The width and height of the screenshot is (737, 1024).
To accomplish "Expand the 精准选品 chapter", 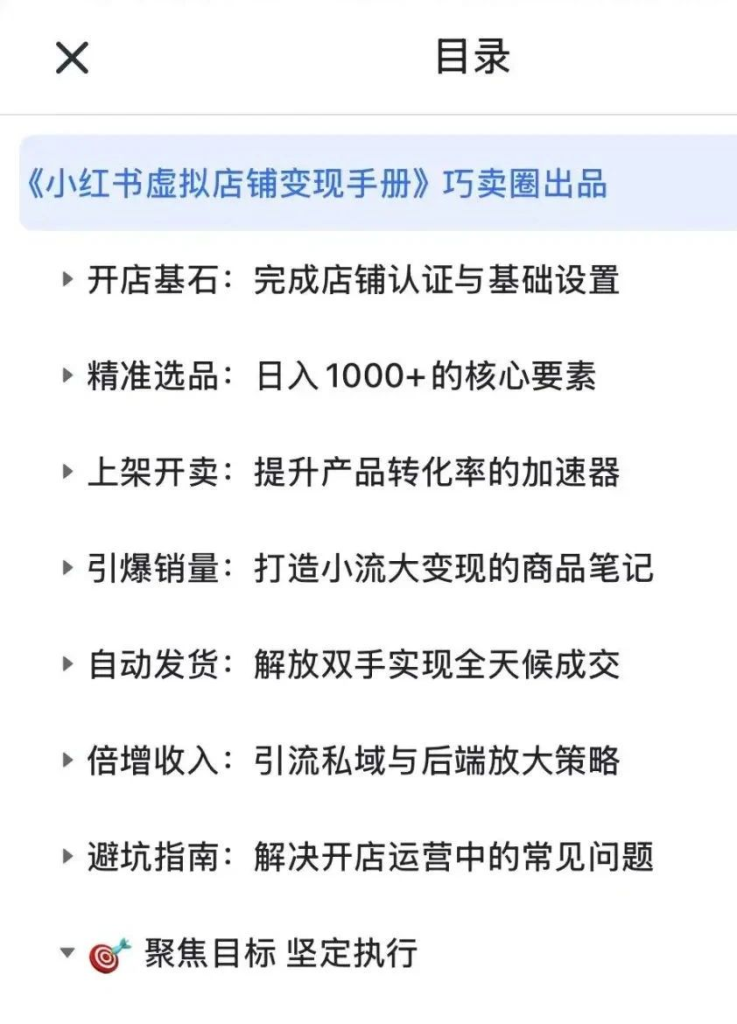I will coord(68,376).
